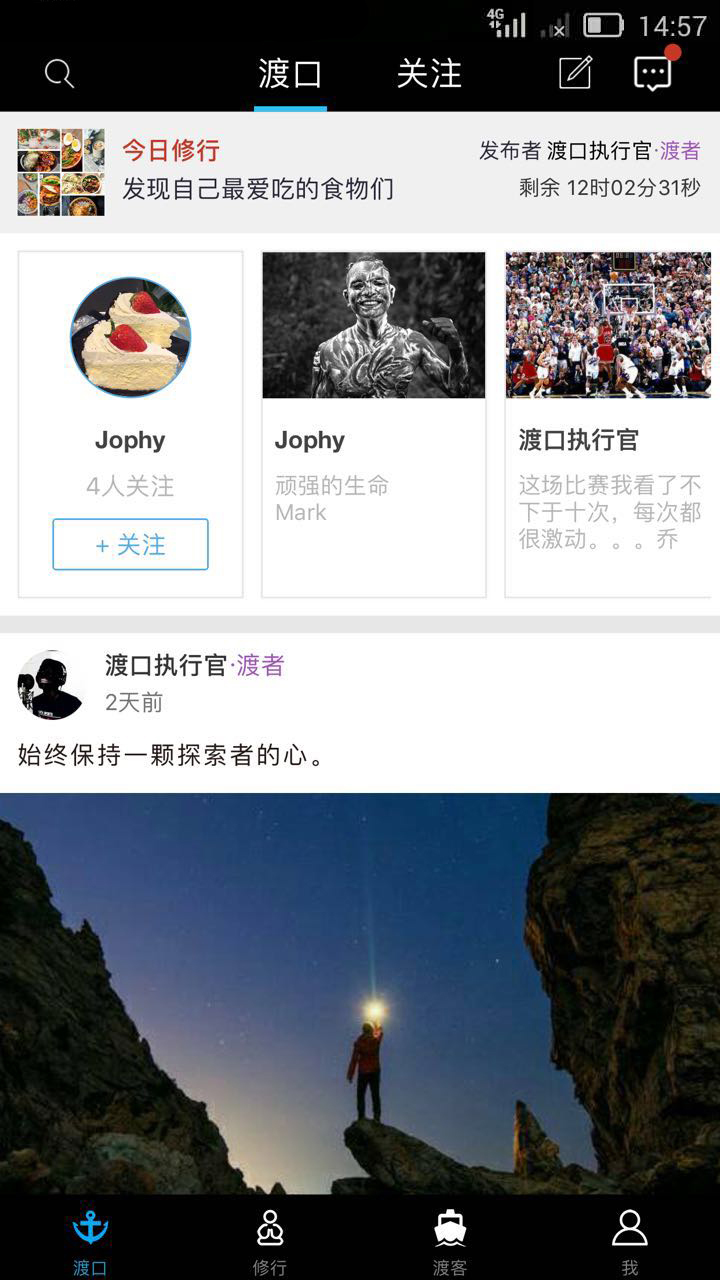The height and width of the screenshot is (1280, 720).
Task: Switch to the 渡客 bottom tab
Action: tap(450, 1240)
